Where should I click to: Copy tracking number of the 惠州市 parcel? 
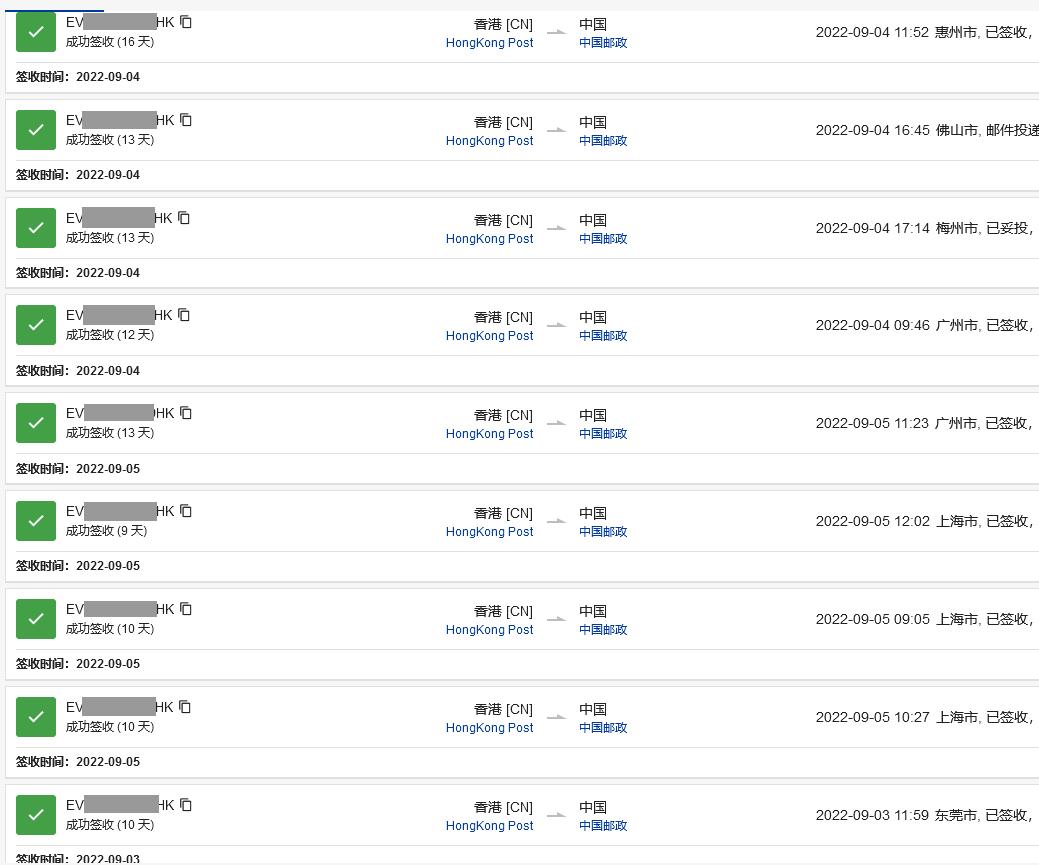click(186, 22)
